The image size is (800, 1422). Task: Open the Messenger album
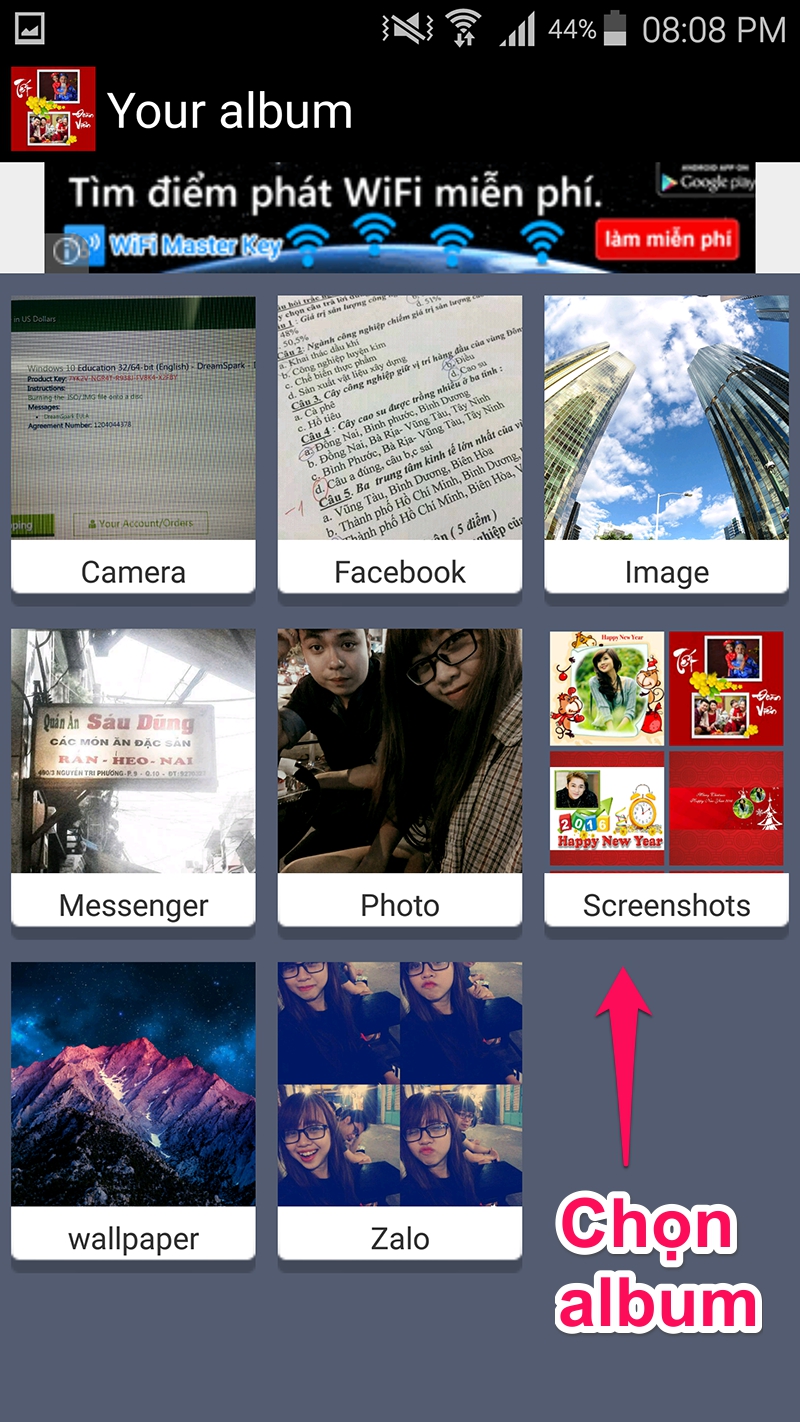point(133,773)
